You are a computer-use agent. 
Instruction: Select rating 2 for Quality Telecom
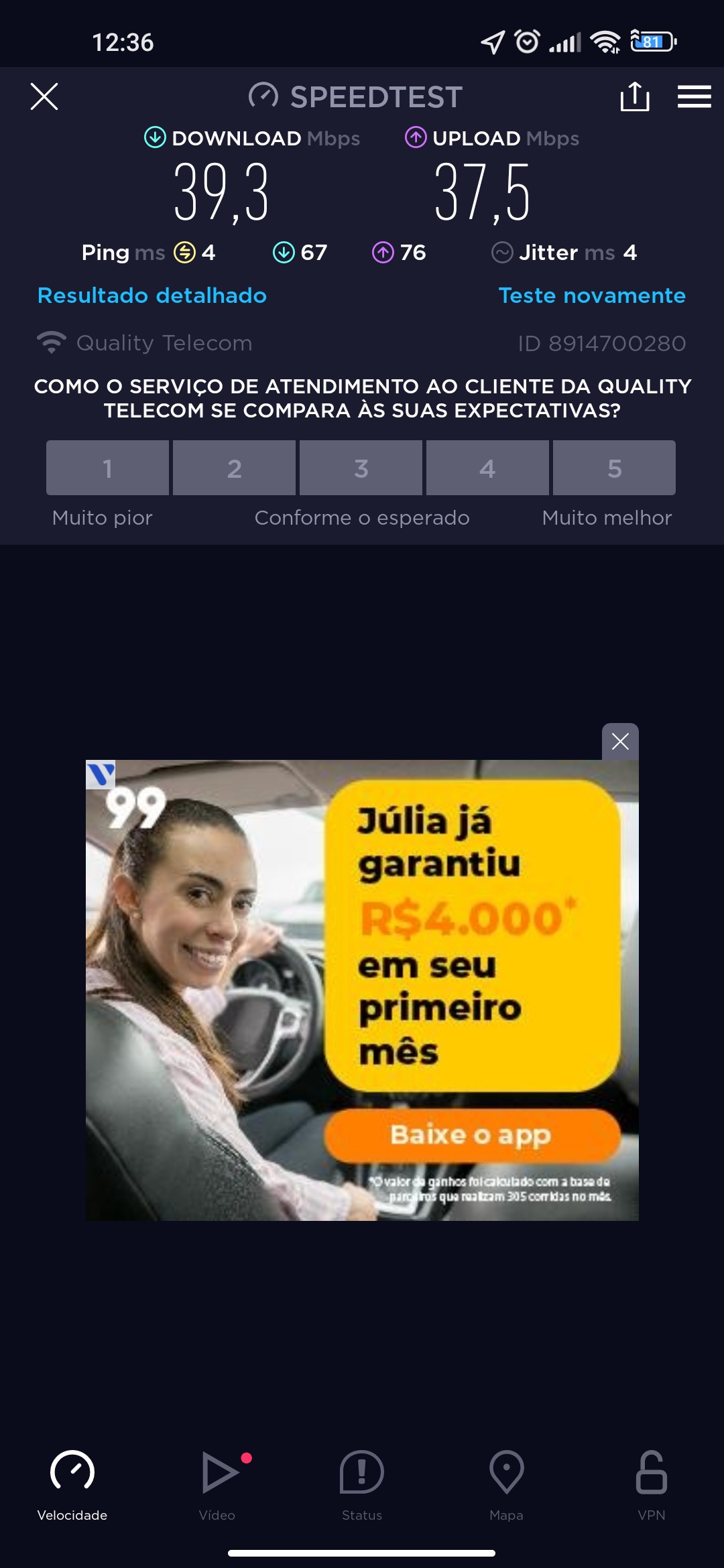coord(234,468)
